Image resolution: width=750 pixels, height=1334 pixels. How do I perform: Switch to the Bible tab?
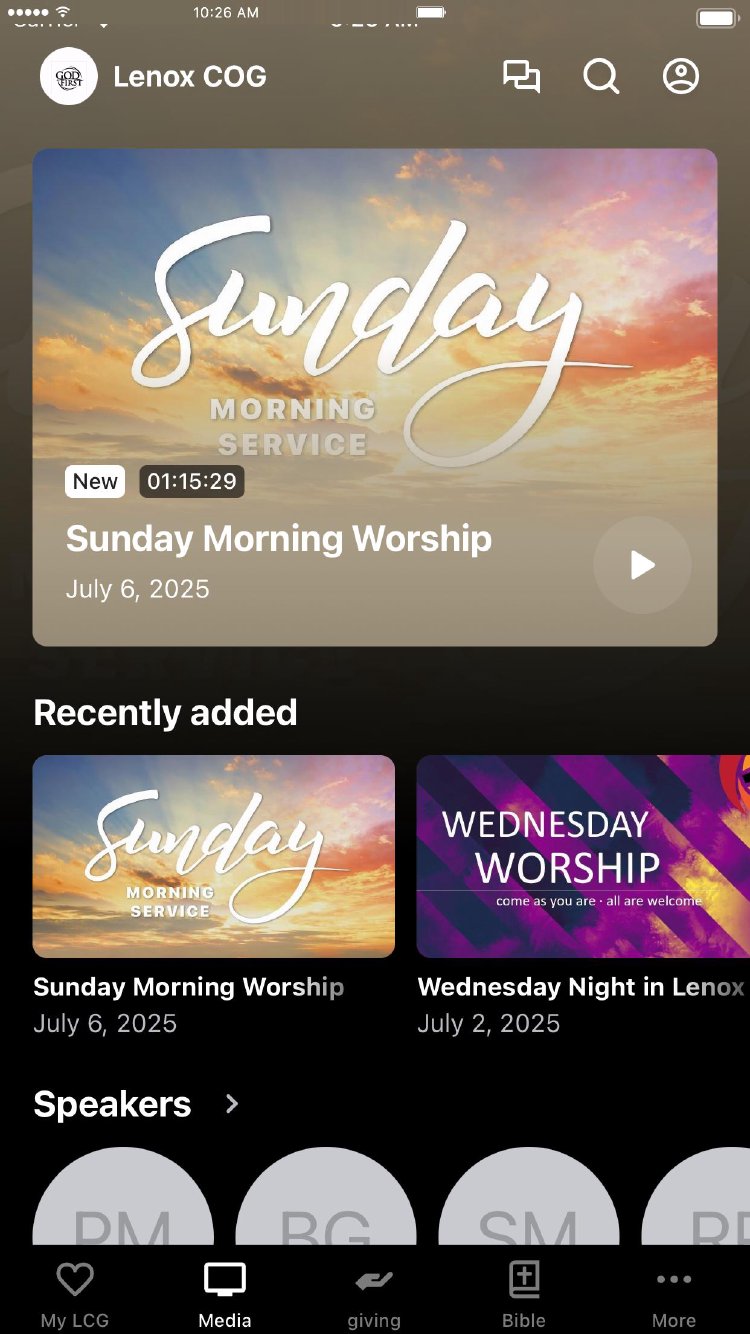pyautogui.click(x=524, y=1295)
